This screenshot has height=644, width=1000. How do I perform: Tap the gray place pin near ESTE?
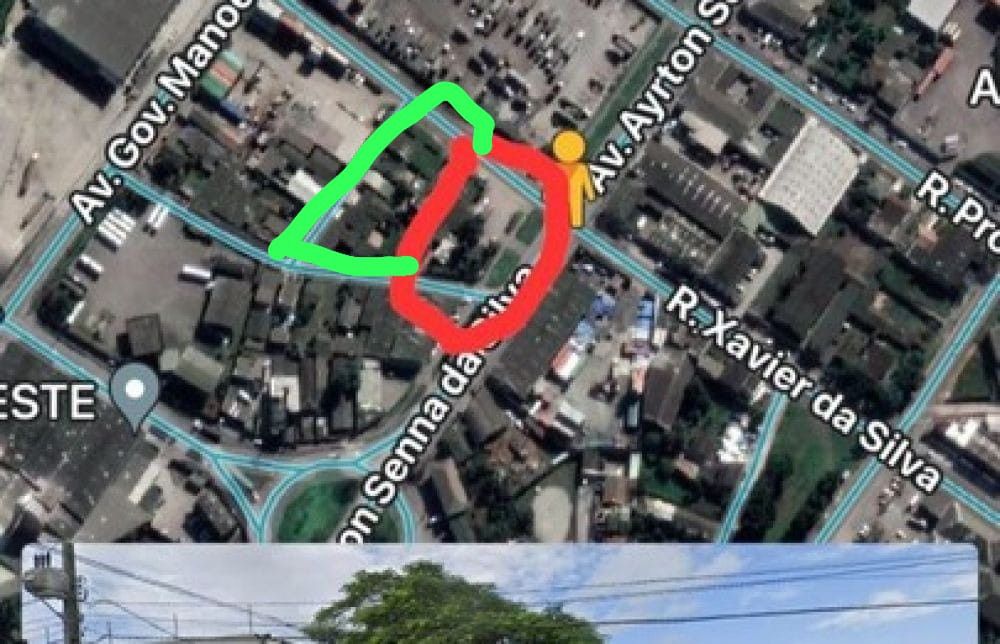(135, 391)
